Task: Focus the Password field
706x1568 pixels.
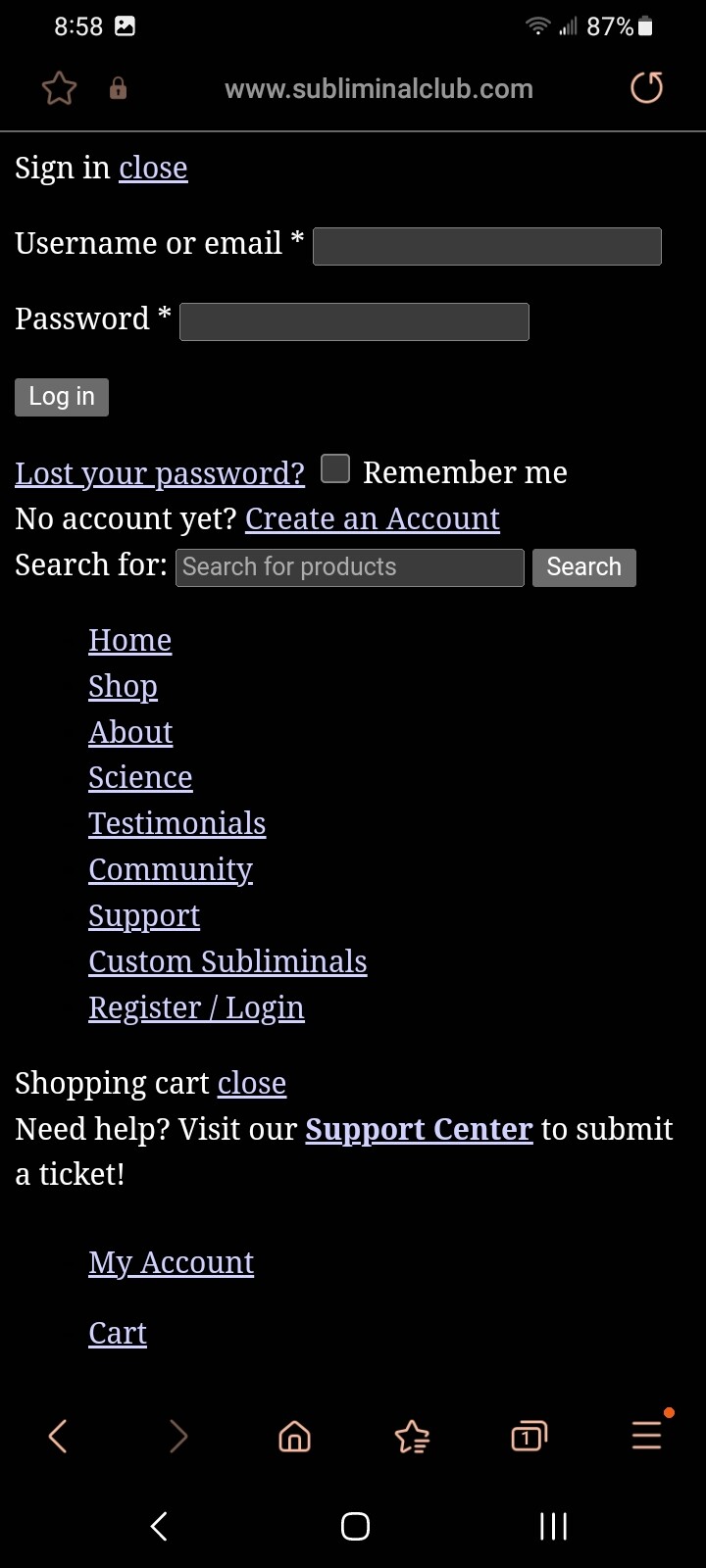Action: coord(354,321)
